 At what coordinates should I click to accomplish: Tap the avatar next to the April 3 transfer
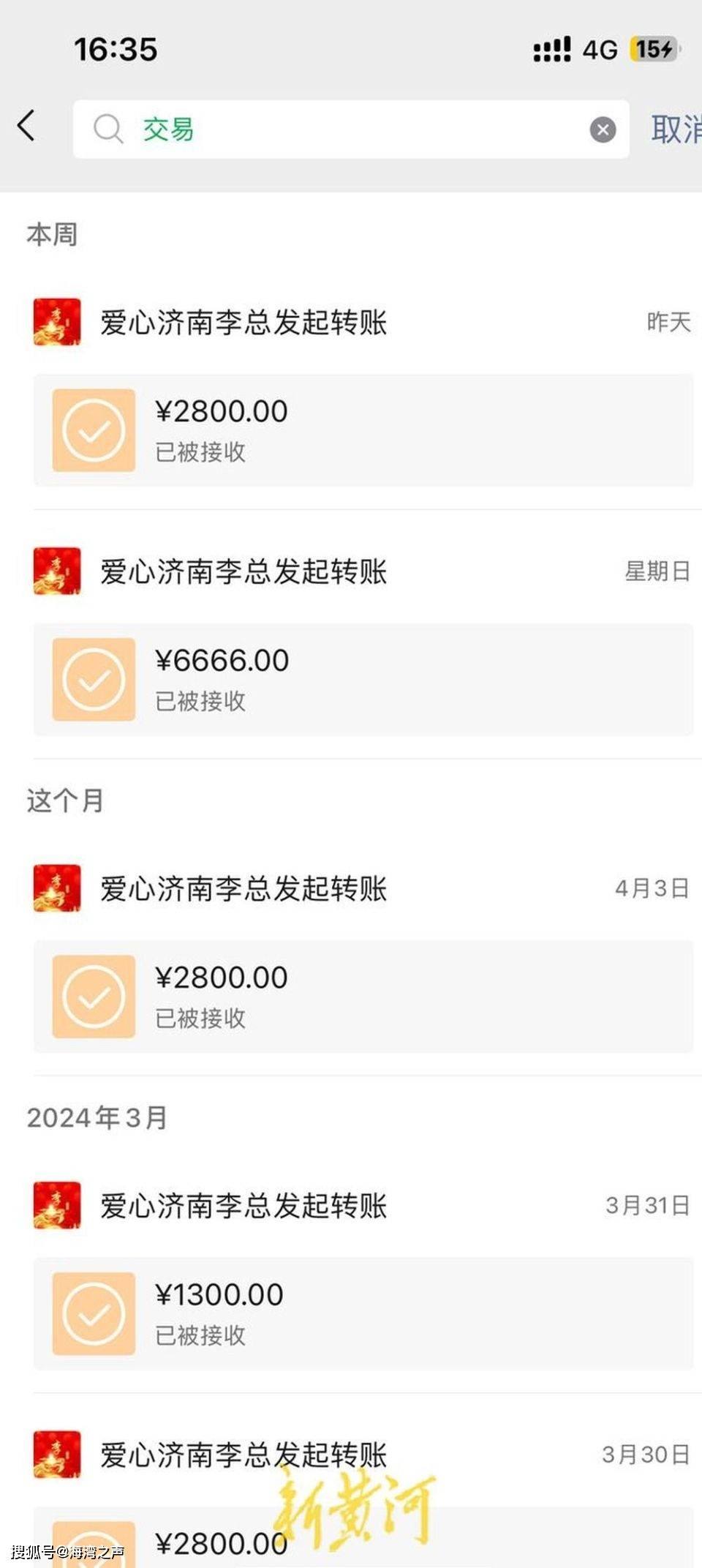point(58,888)
